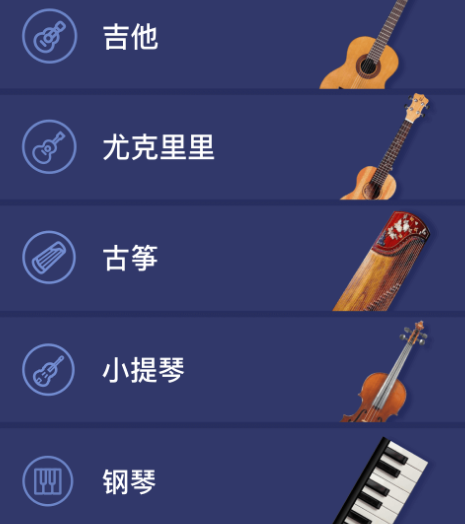Viewport: 465px width, 524px height.
Task: Pick the 钢琴 (piano) row
Action: pos(232,476)
